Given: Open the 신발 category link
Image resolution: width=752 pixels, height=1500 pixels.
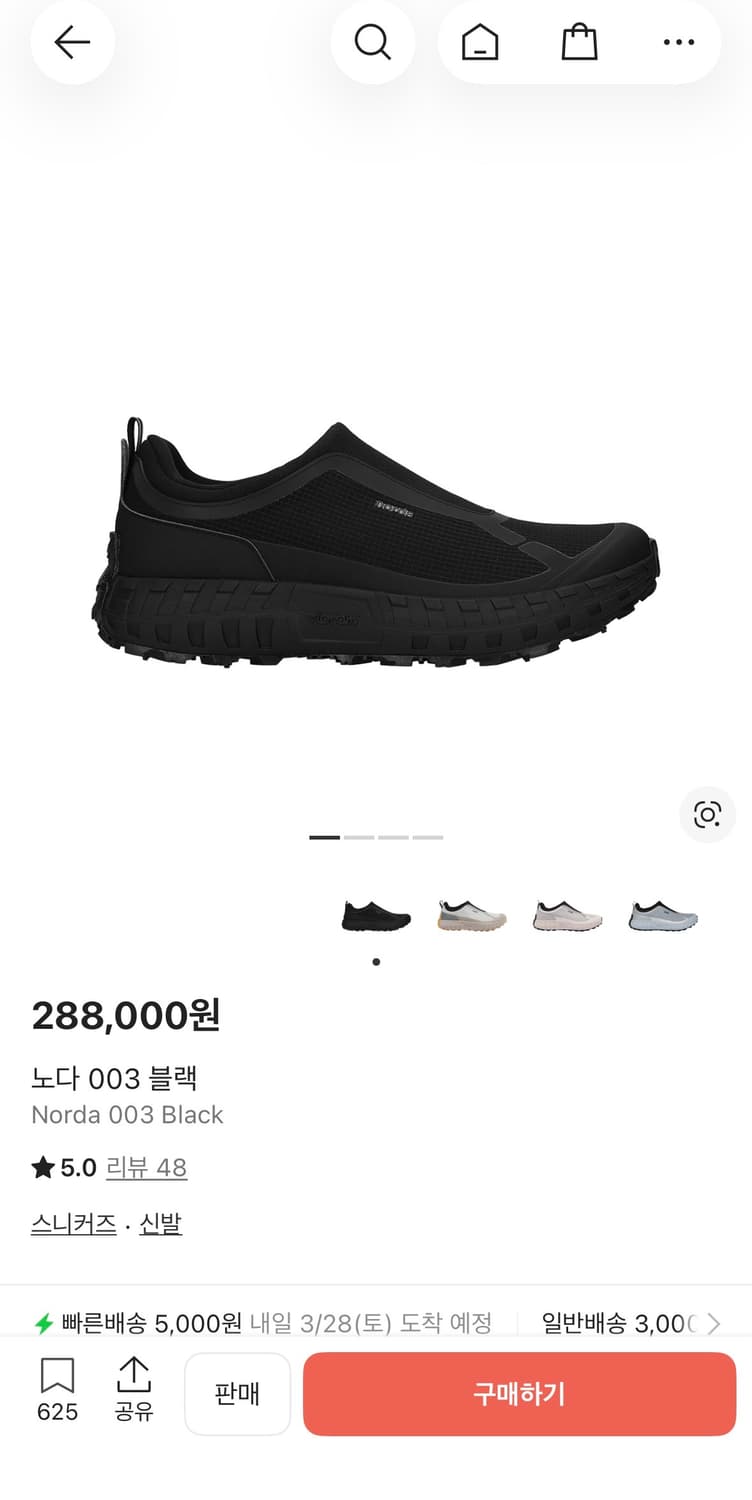Looking at the screenshot, I should point(160,1223).
